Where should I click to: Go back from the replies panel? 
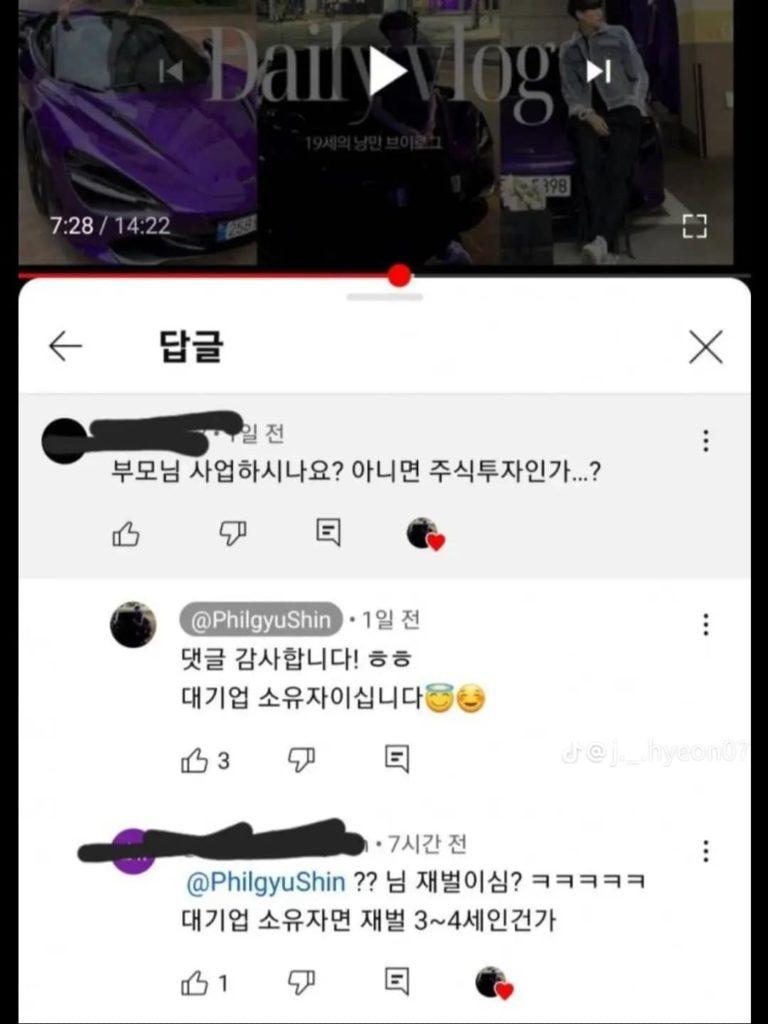point(66,347)
